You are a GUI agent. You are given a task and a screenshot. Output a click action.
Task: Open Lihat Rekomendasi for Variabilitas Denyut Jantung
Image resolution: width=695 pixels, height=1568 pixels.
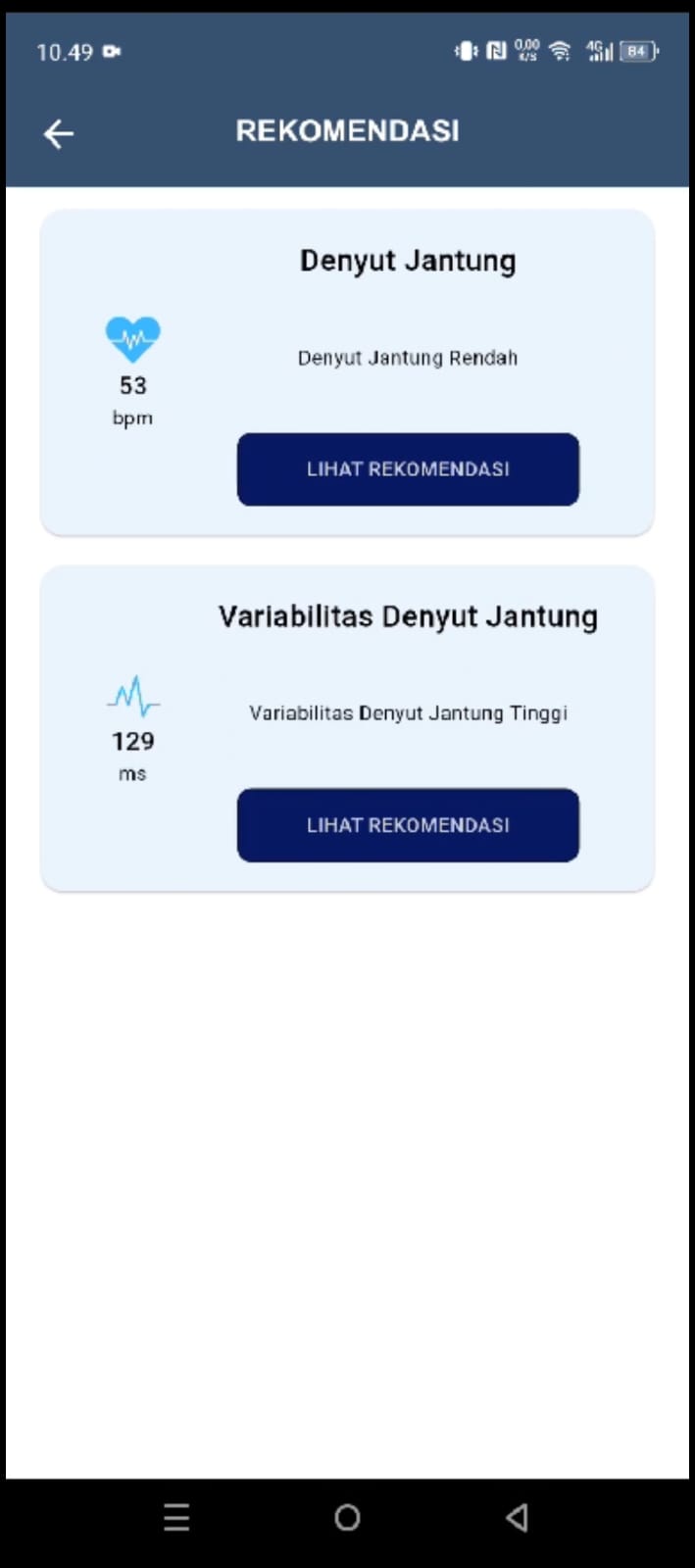coord(408,825)
